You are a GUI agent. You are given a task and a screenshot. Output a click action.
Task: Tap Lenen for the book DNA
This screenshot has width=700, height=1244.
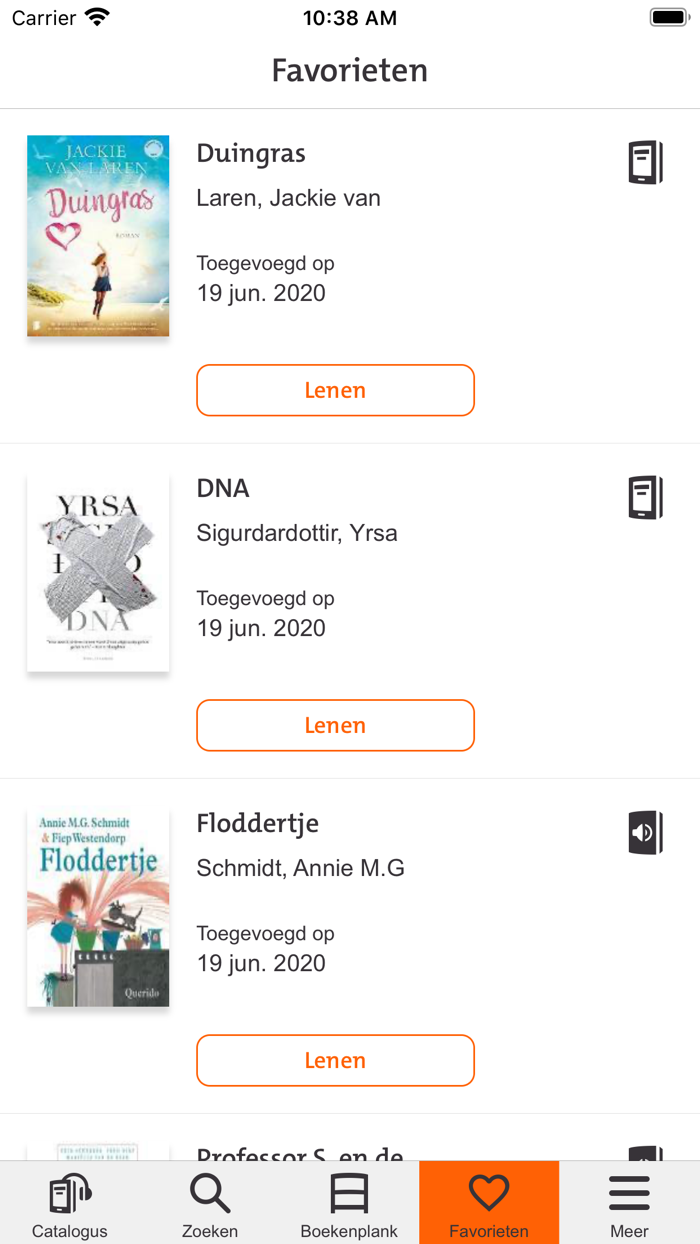tap(335, 725)
